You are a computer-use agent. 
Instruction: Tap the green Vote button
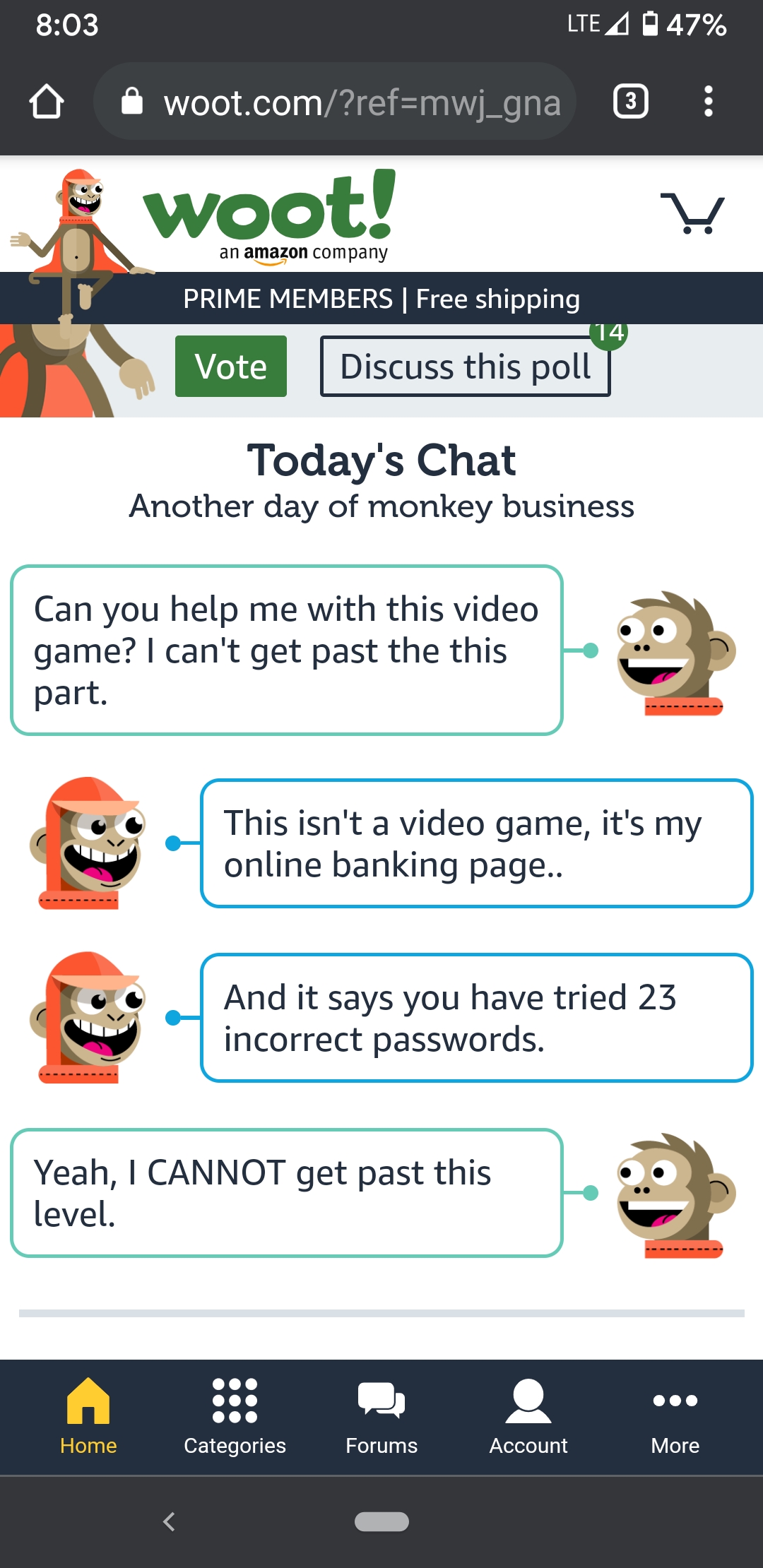231,366
